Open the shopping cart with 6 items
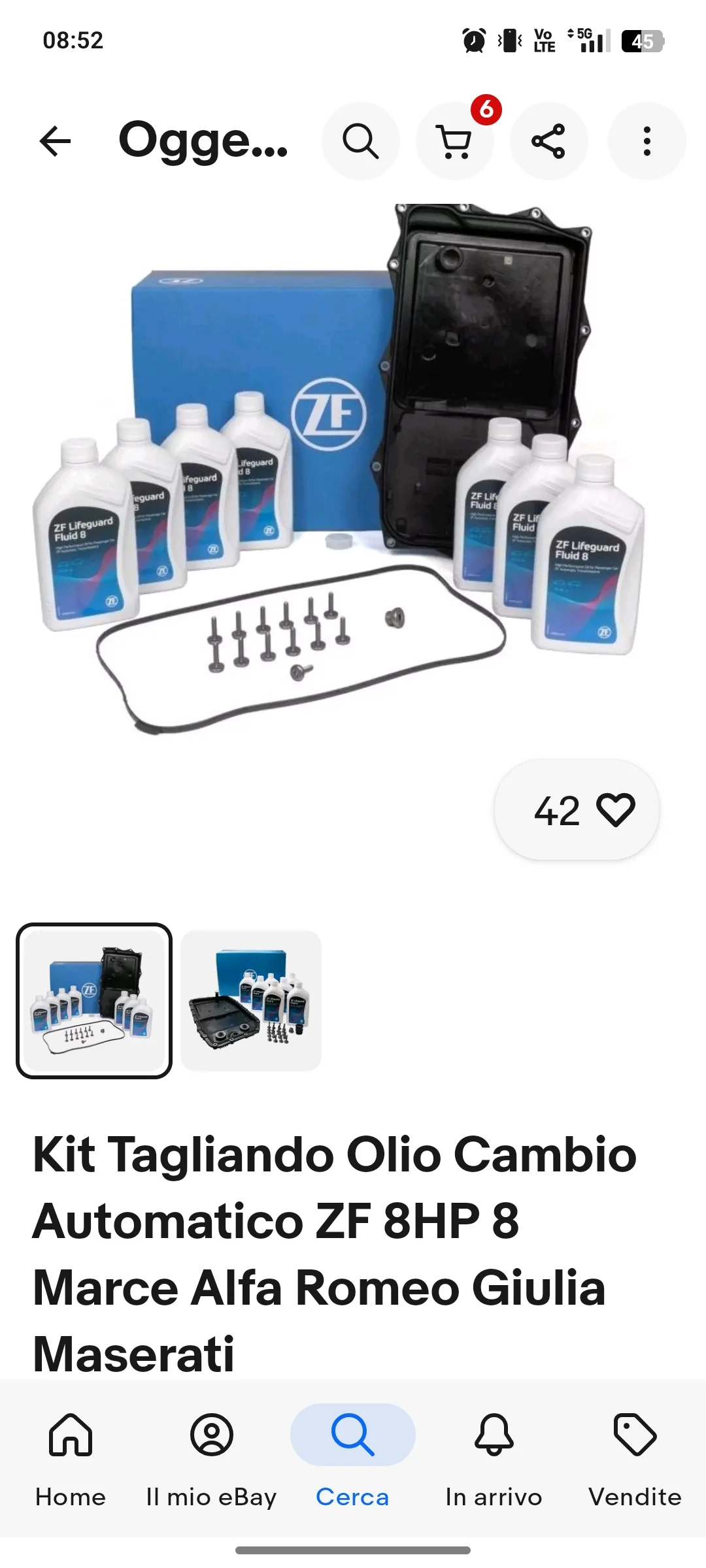This screenshot has width=706, height=1568. click(x=455, y=141)
